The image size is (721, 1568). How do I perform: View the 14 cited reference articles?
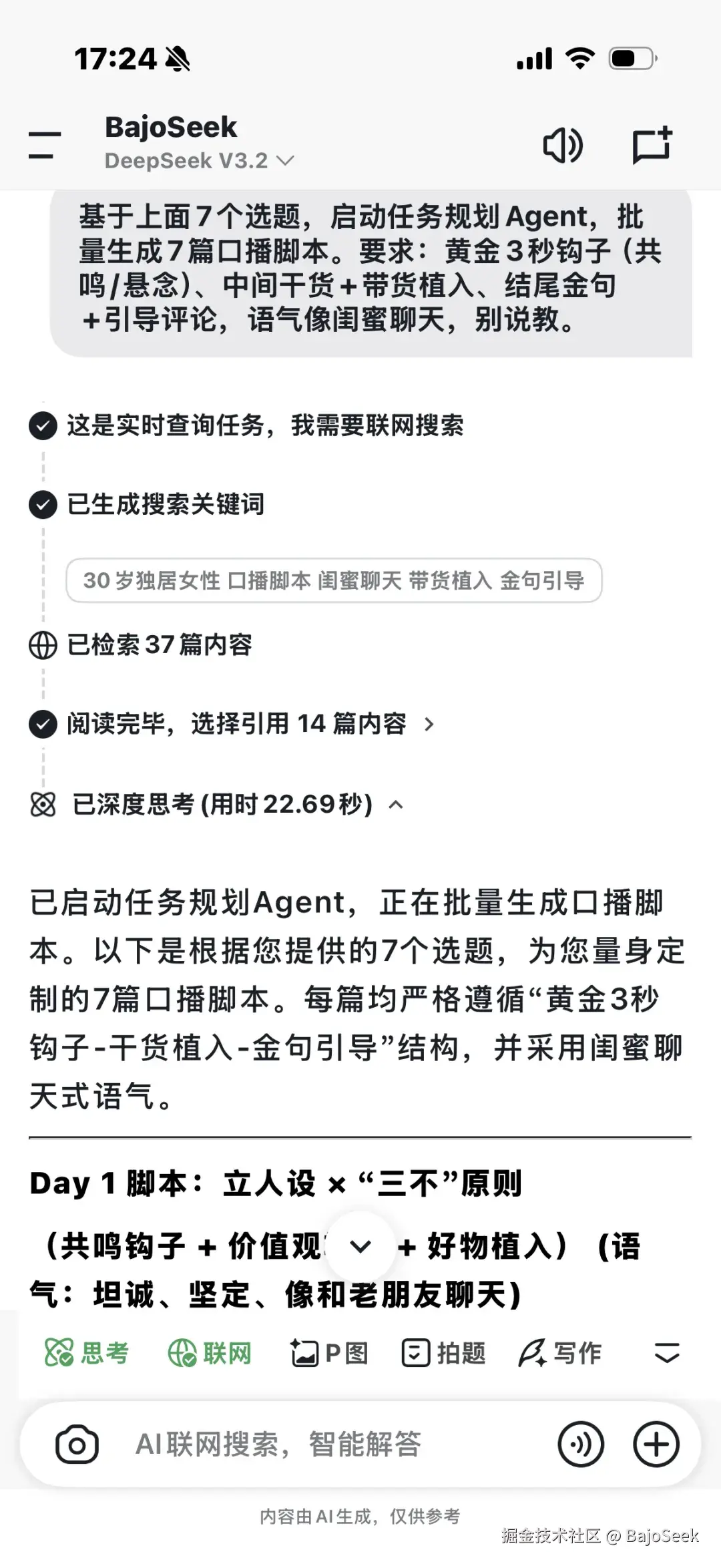[x=248, y=725]
